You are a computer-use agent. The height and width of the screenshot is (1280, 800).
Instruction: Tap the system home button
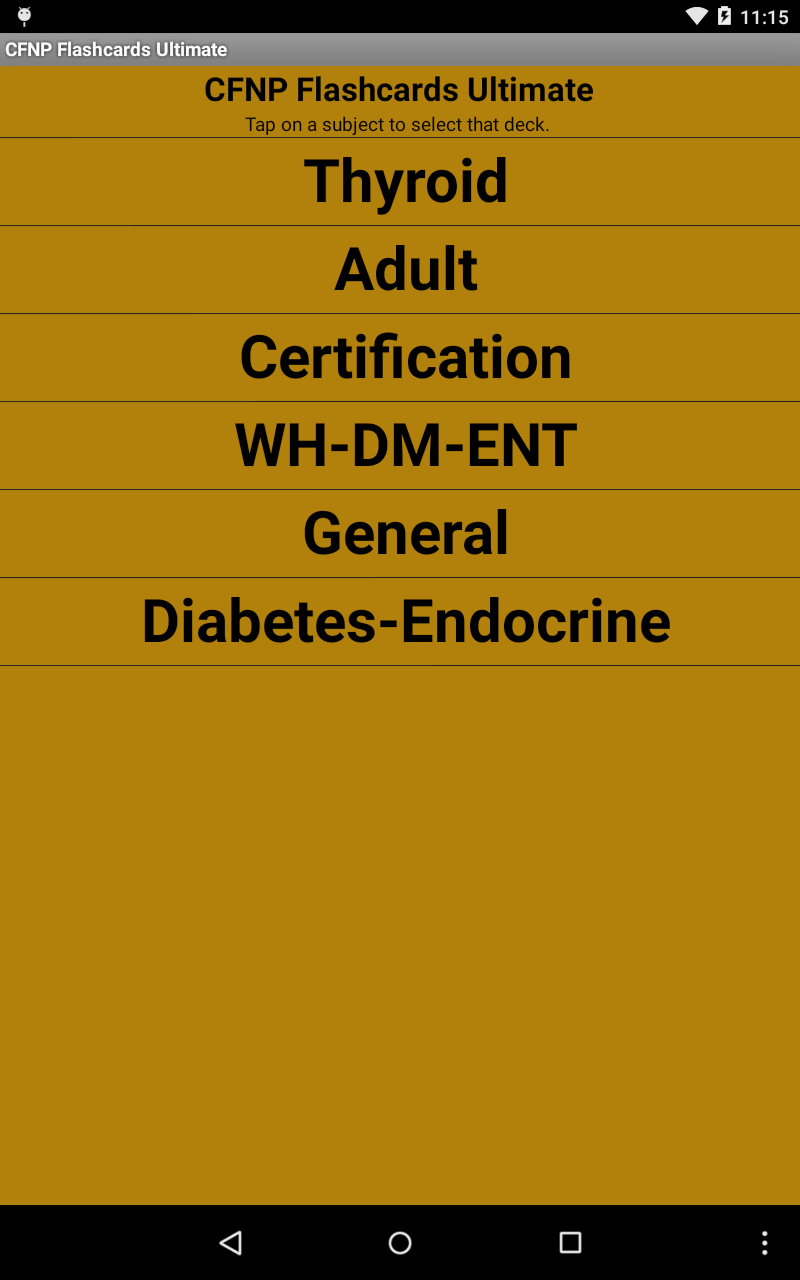pos(400,1243)
